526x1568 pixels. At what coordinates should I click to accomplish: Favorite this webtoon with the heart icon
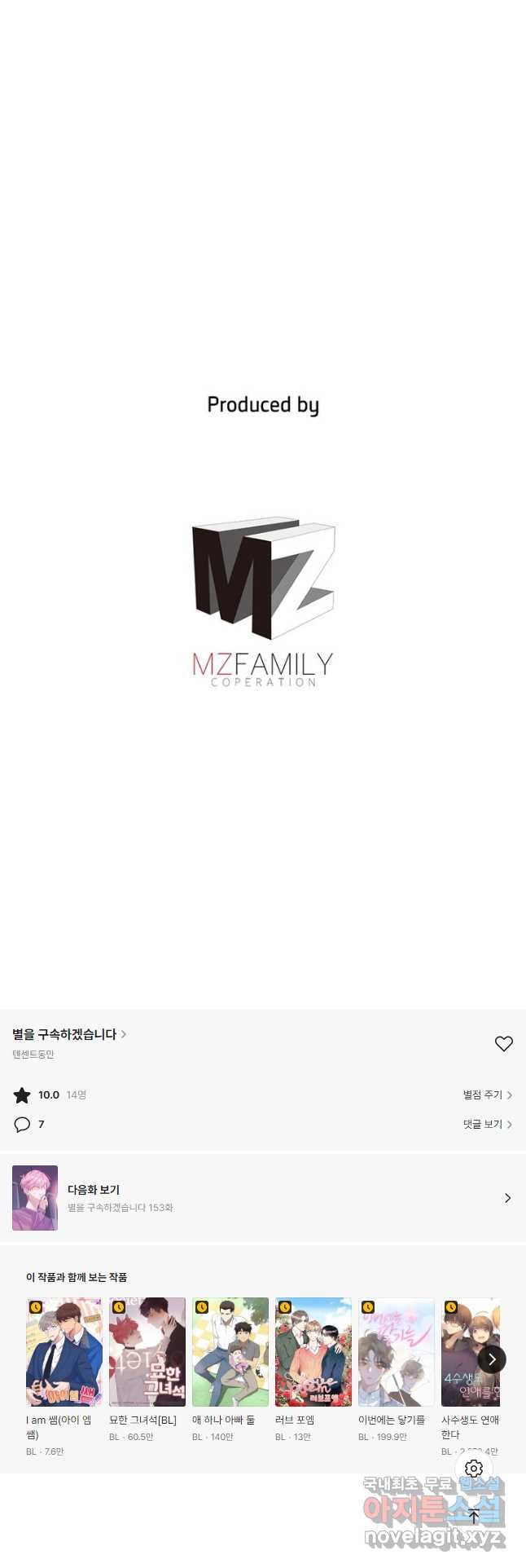point(503,1043)
